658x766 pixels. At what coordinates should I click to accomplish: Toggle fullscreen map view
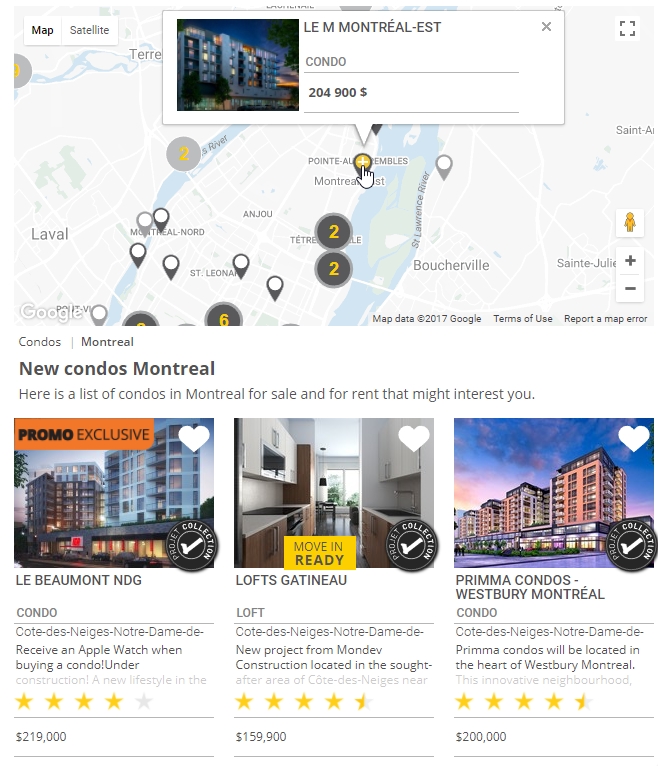(627, 29)
